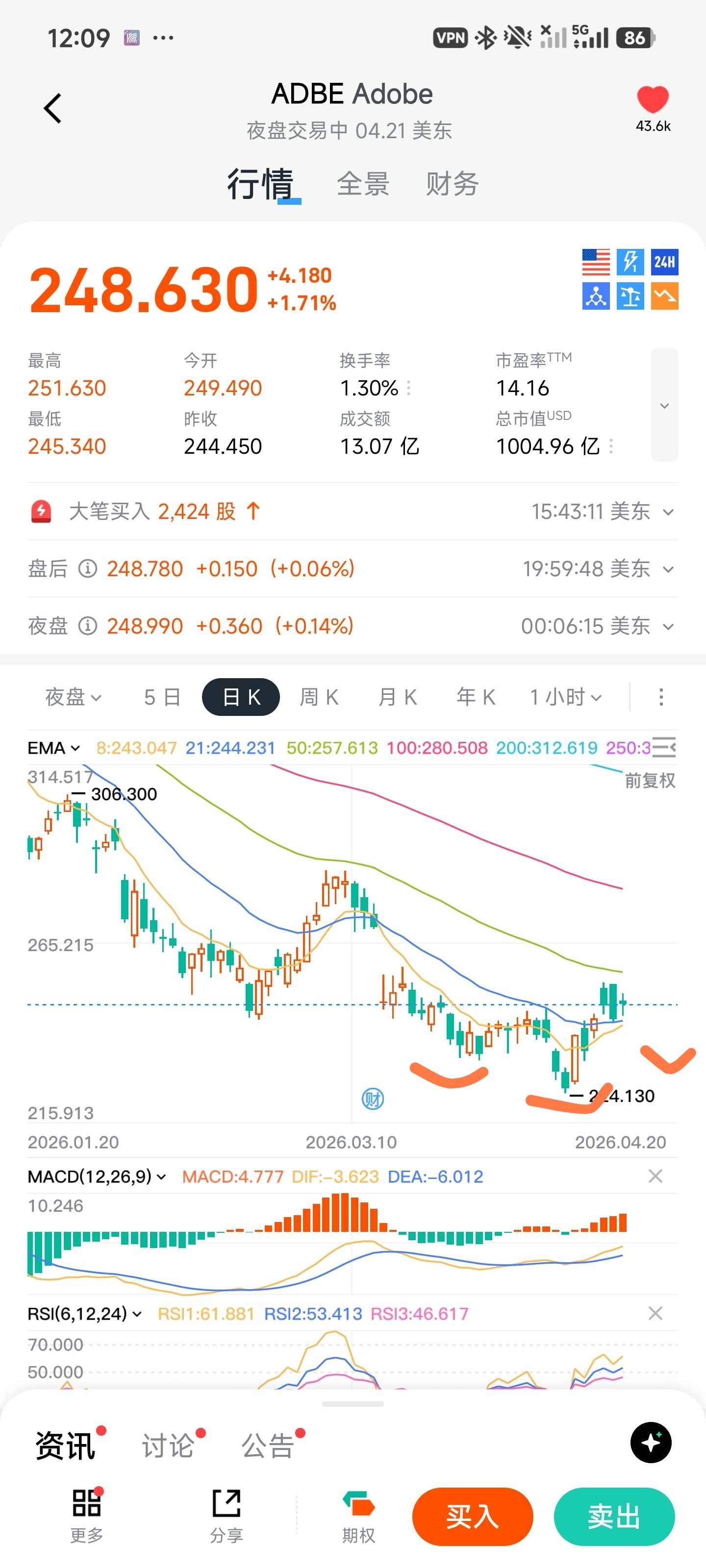Select the 月K chart period
Image resolution: width=706 pixels, height=1568 pixels.
(x=397, y=697)
